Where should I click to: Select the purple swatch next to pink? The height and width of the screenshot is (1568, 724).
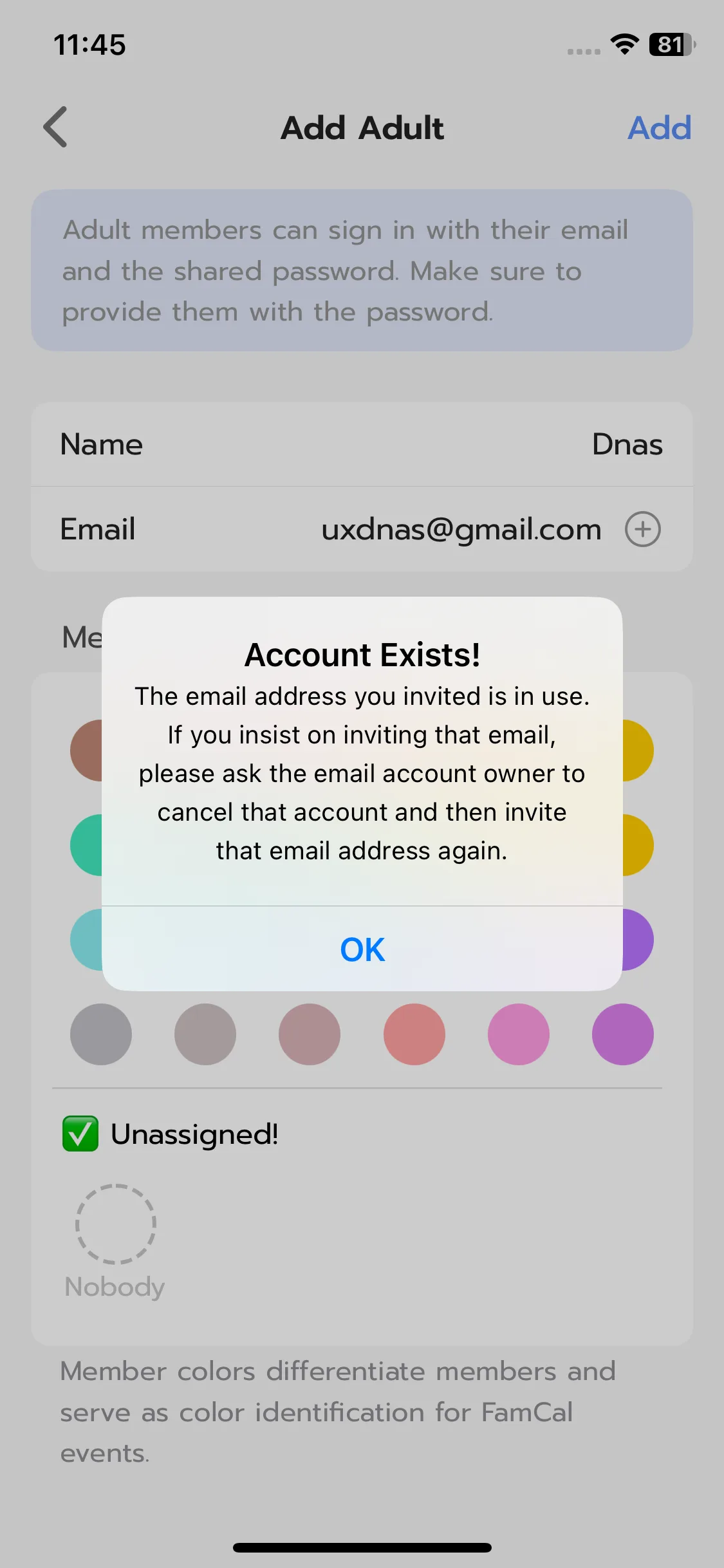[622, 1034]
